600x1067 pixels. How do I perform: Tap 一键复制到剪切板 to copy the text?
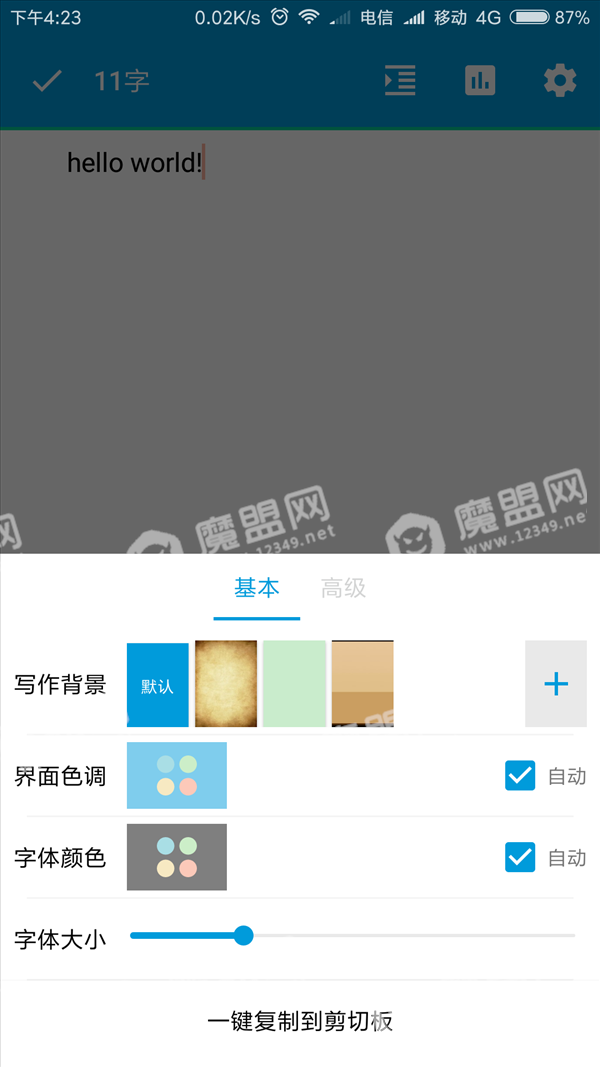300,1021
